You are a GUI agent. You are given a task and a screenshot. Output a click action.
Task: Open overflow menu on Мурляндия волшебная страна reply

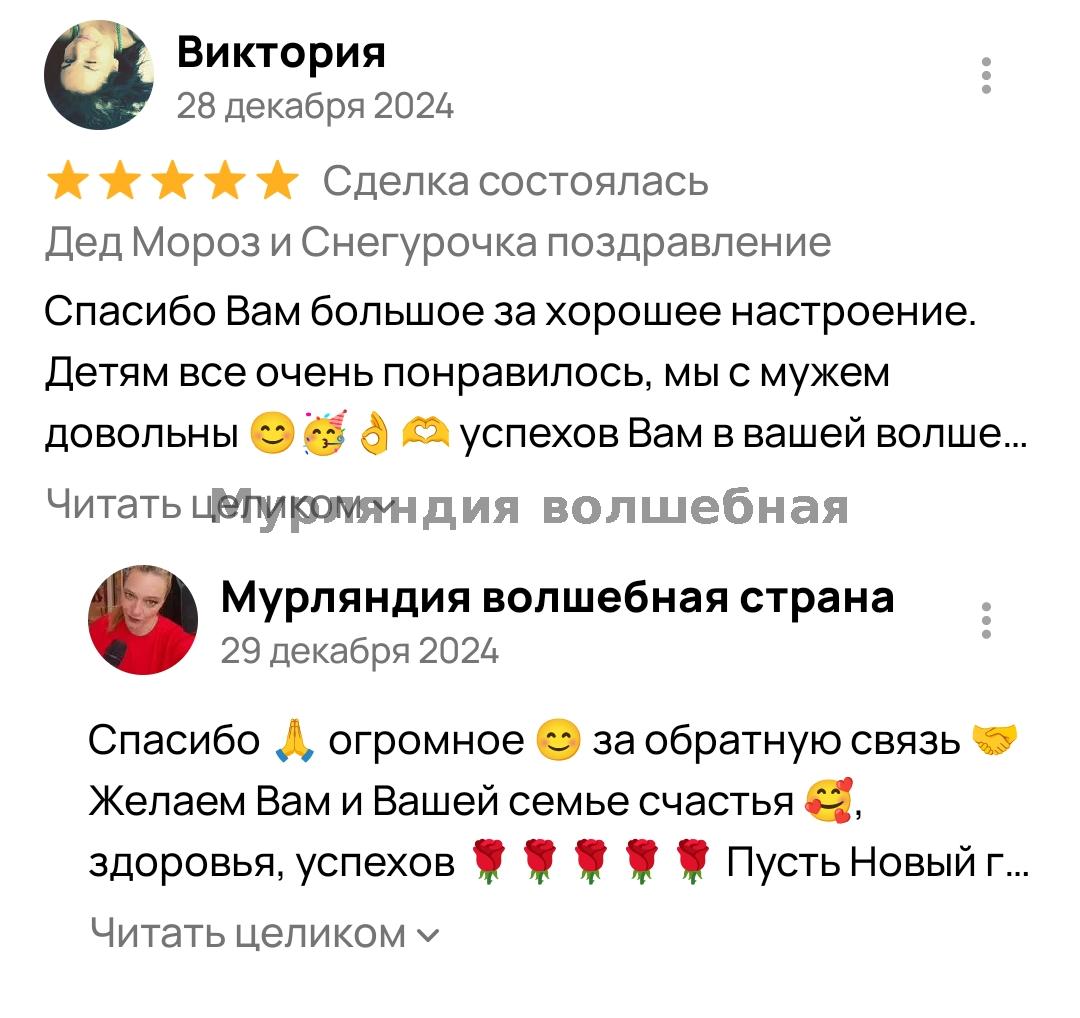(x=986, y=620)
